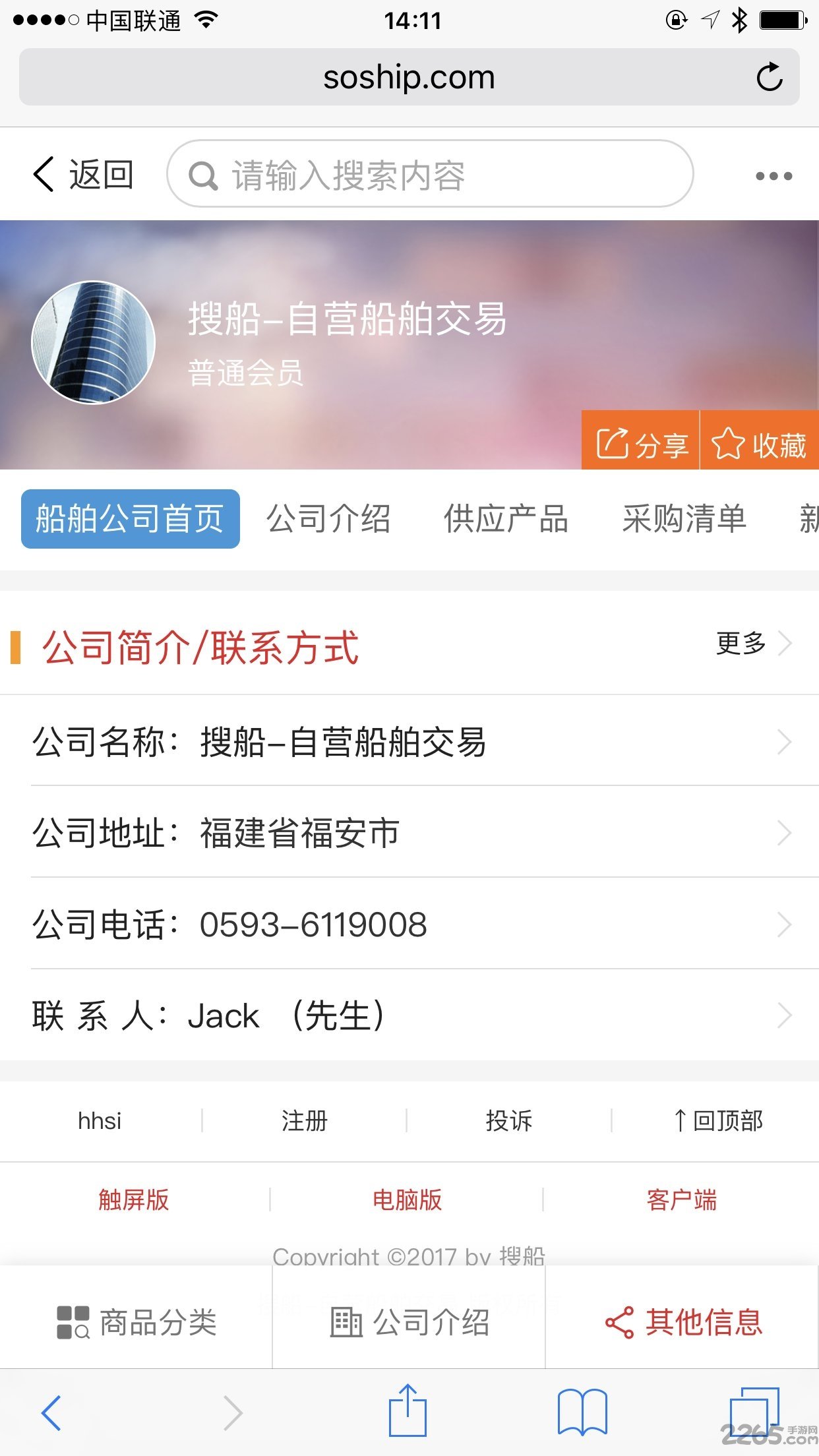Reload the page with the refresh icon

click(x=770, y=76)
